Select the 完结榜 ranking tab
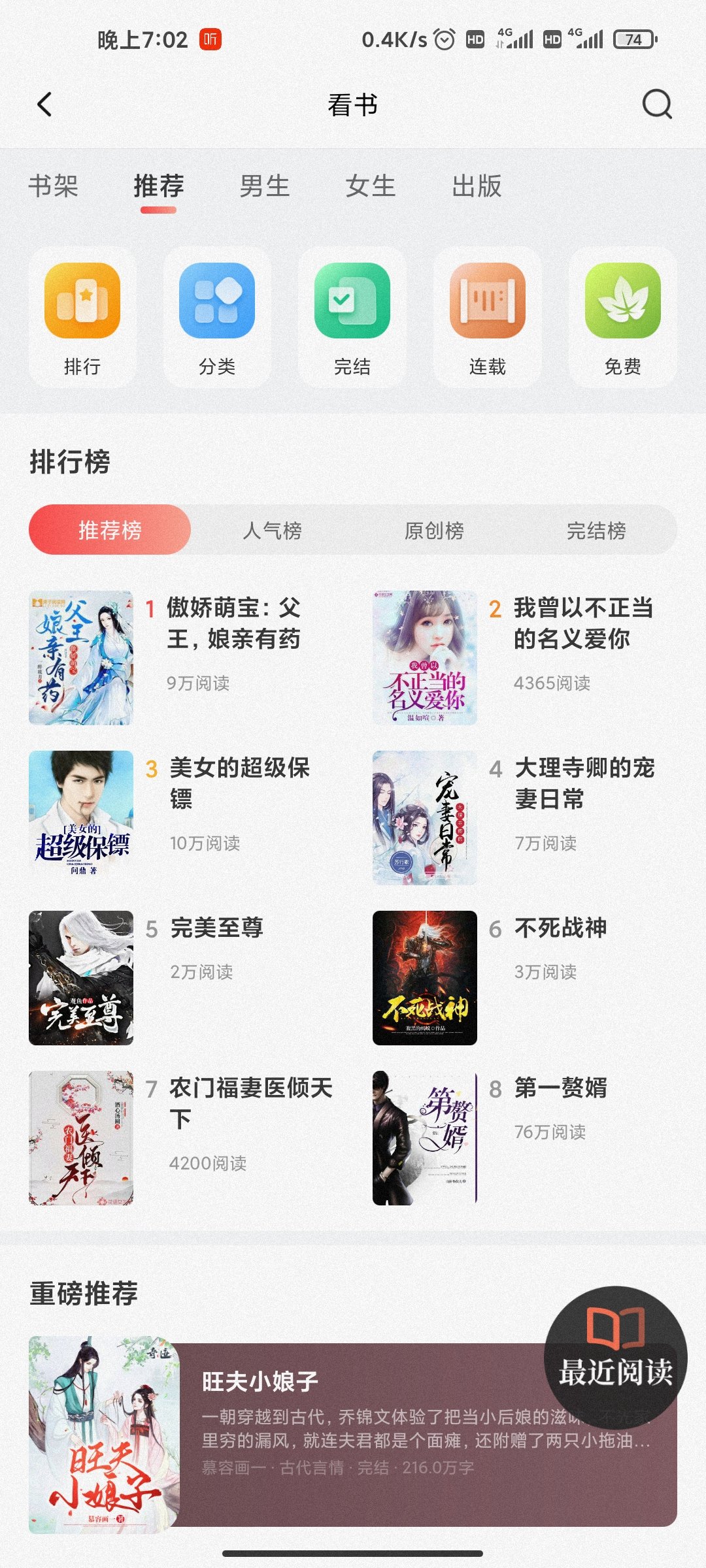This screenshot has width=706, height=1568. 596,530
